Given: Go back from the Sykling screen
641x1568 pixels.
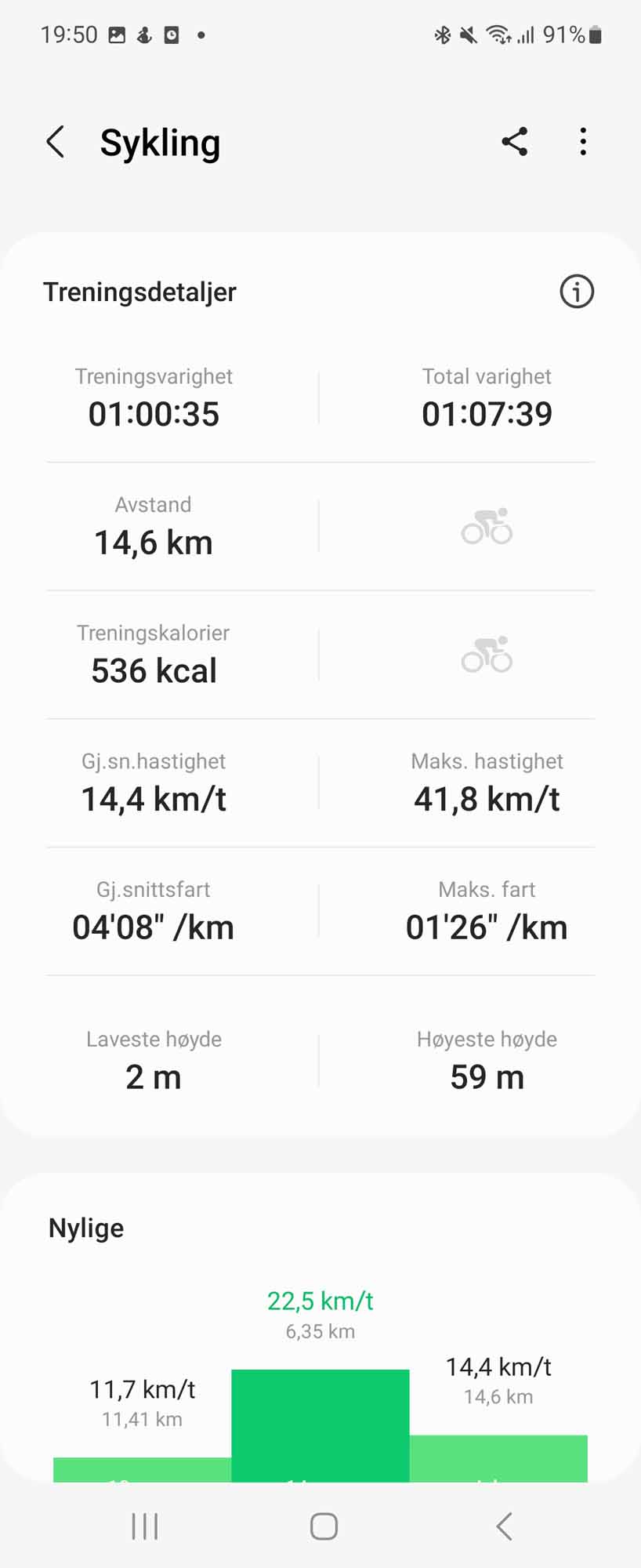Looking at the screenshot, I should 56,143.
